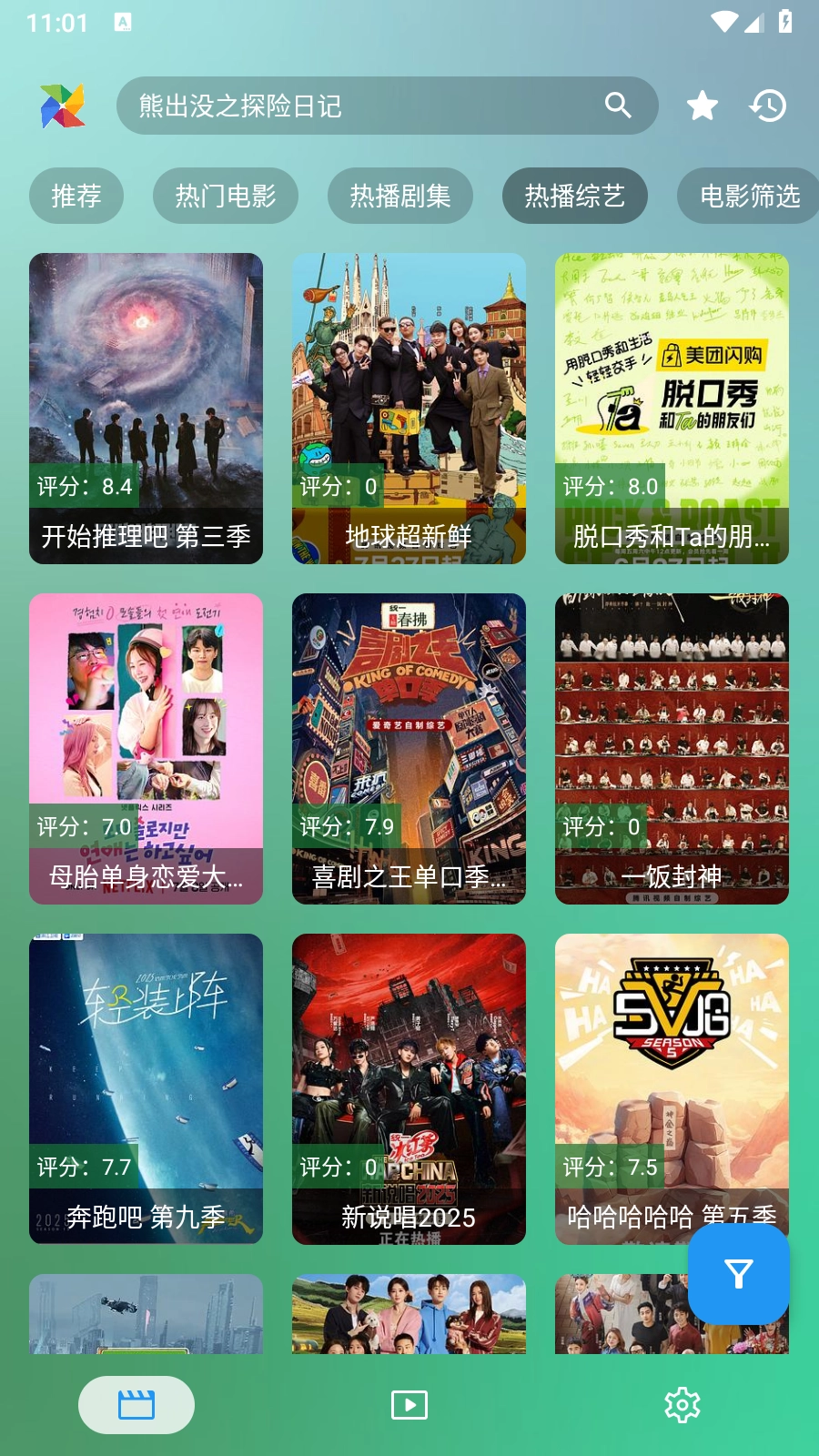
Task: Switch to the 推荐 tab
Action: pos(76,196)
